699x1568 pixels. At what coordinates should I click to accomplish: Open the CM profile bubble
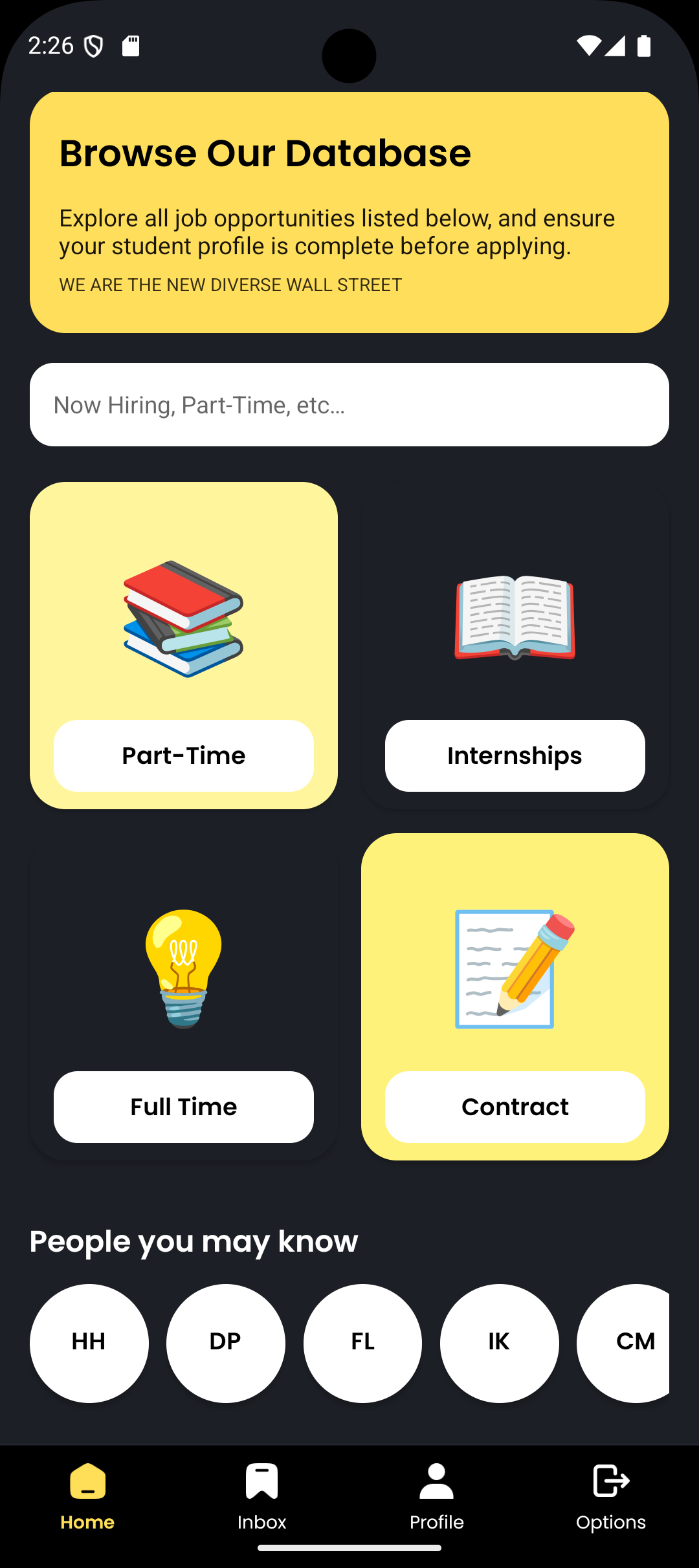click(x=631, y=1343)
